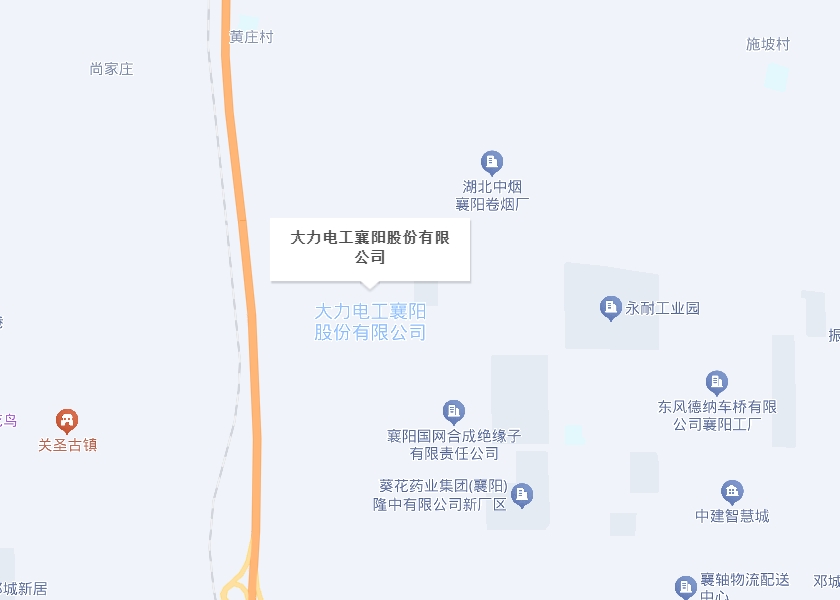Select the 中建智慧城 map marker

(x=732, y=492)
